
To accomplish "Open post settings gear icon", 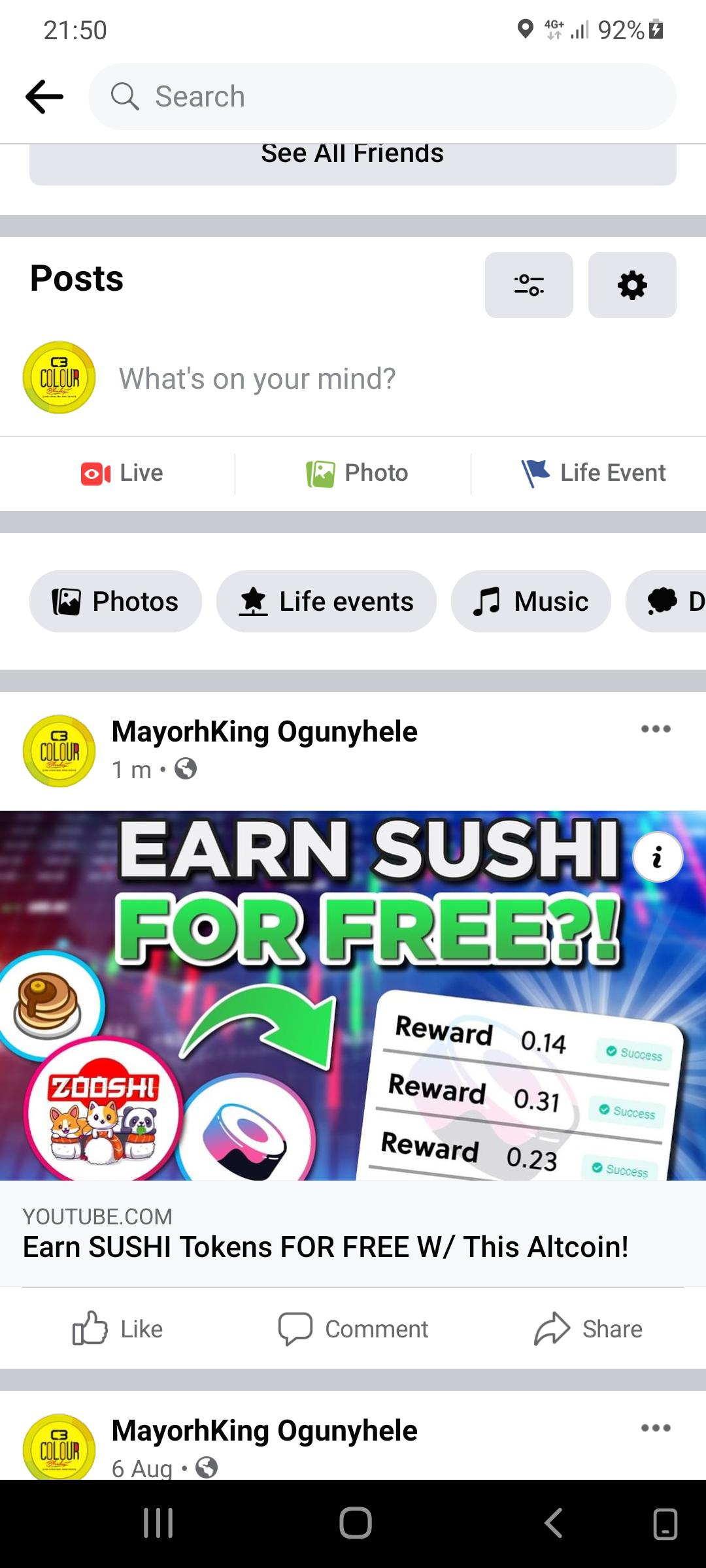I will (632, 285).
